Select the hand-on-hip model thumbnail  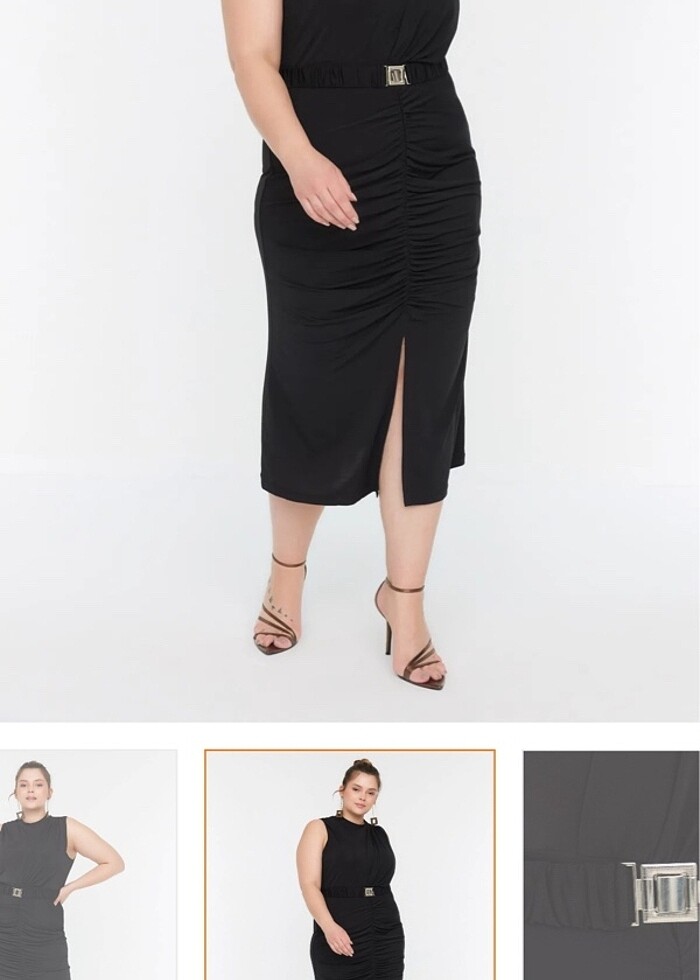(87, 865)
